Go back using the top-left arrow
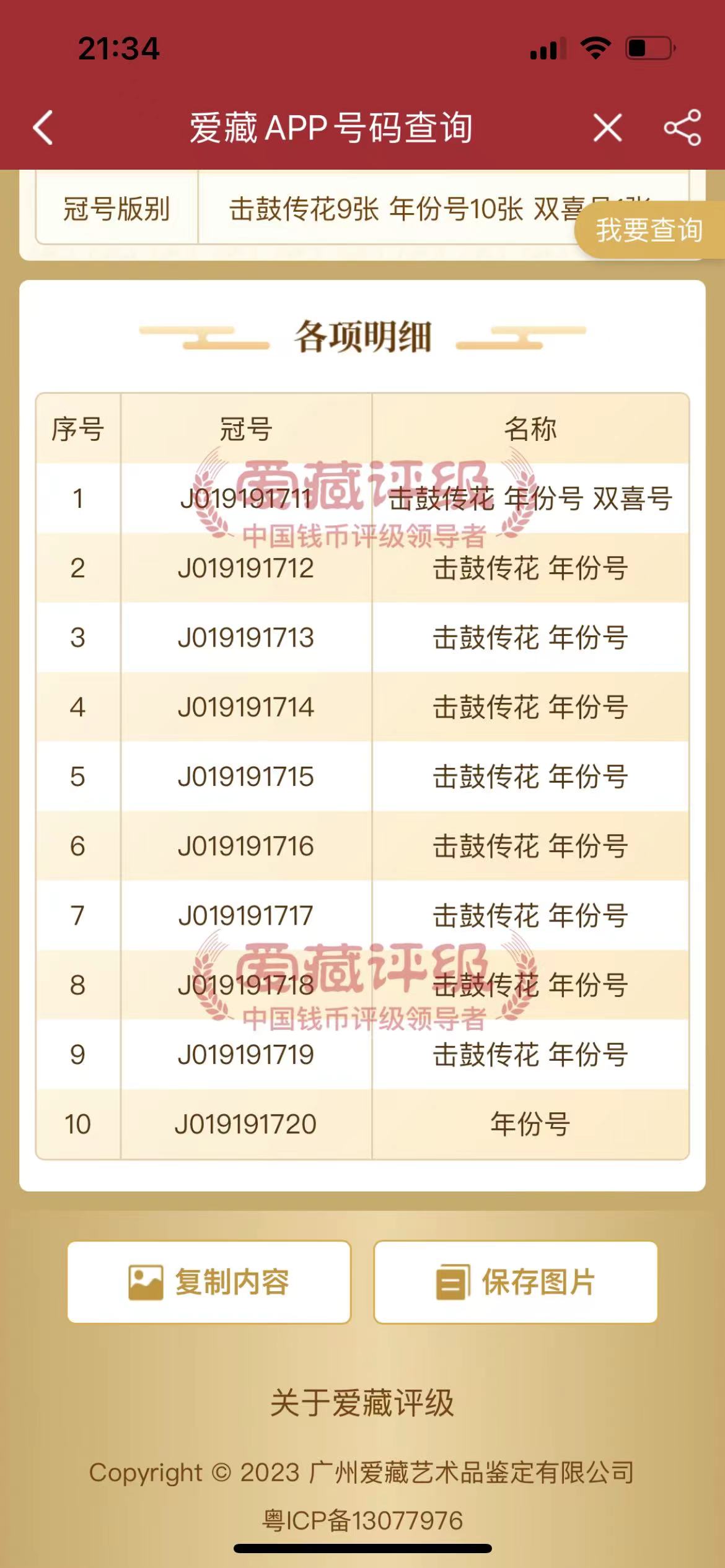This screenshot has width=725, height=1568. click(x=43, y=128)
